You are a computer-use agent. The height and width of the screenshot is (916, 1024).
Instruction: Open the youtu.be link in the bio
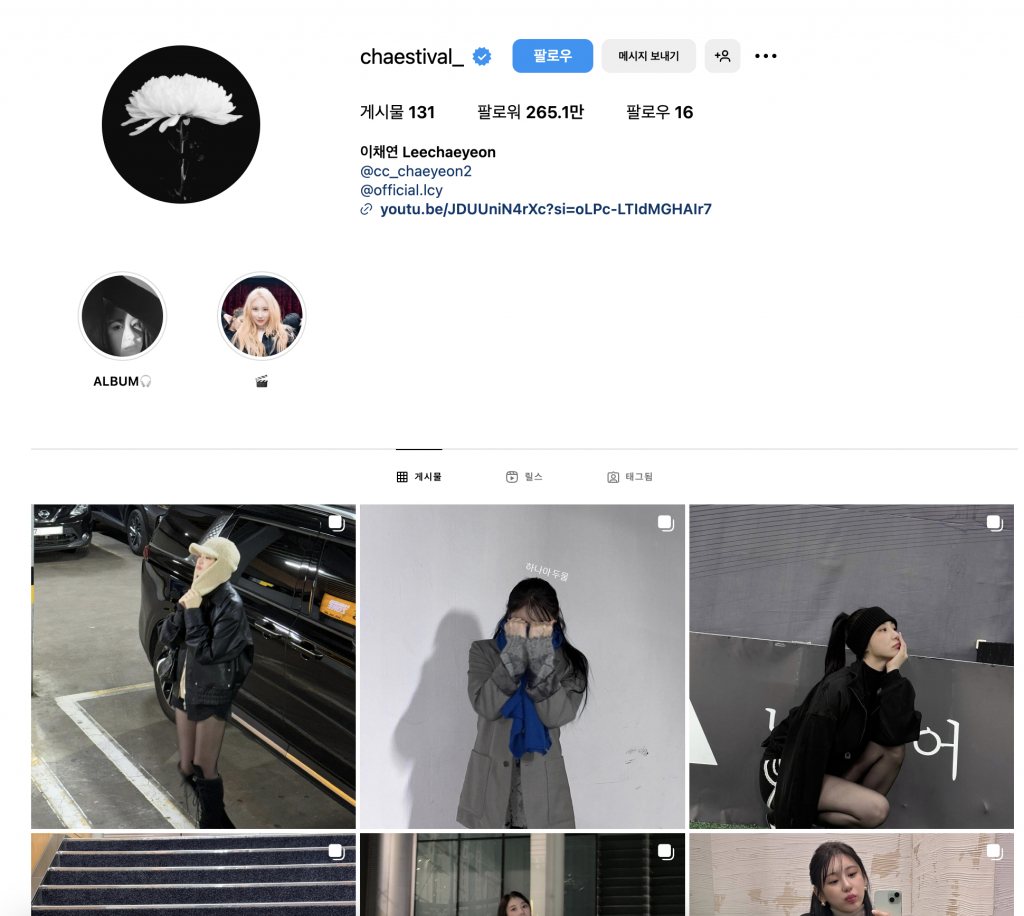(545, 209)
